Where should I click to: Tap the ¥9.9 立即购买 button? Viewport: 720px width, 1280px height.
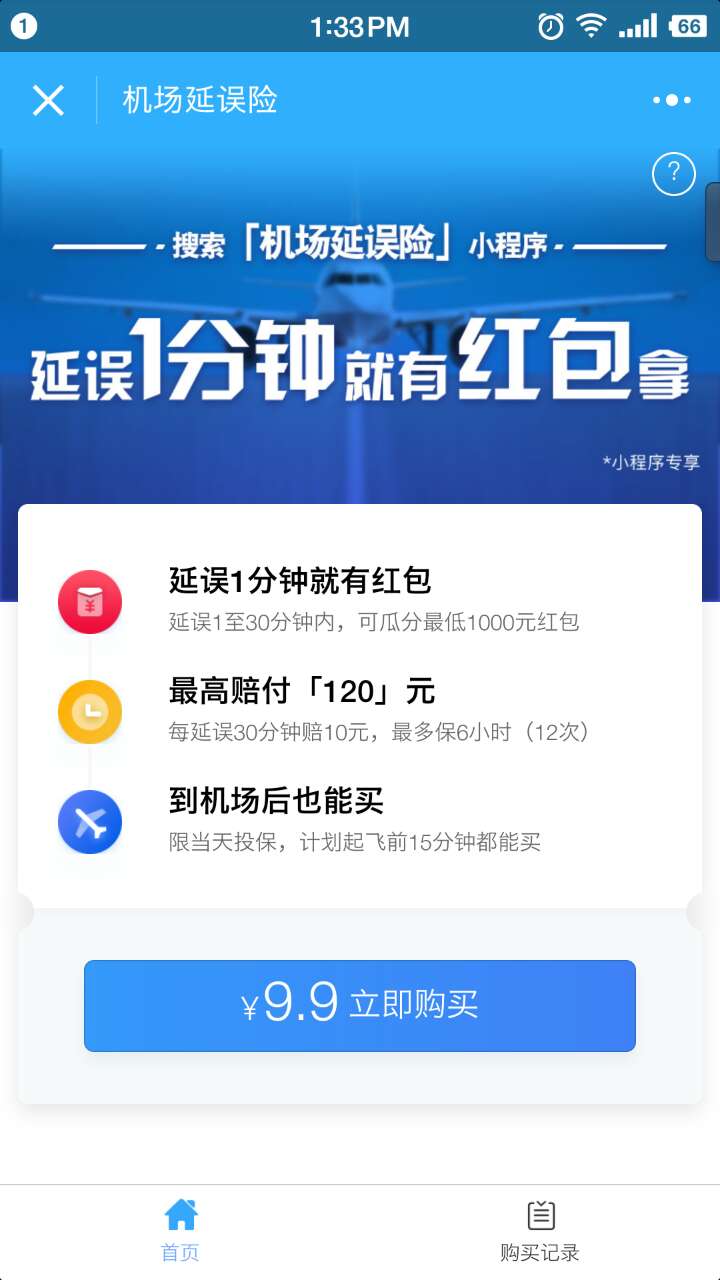[360, 1005]
